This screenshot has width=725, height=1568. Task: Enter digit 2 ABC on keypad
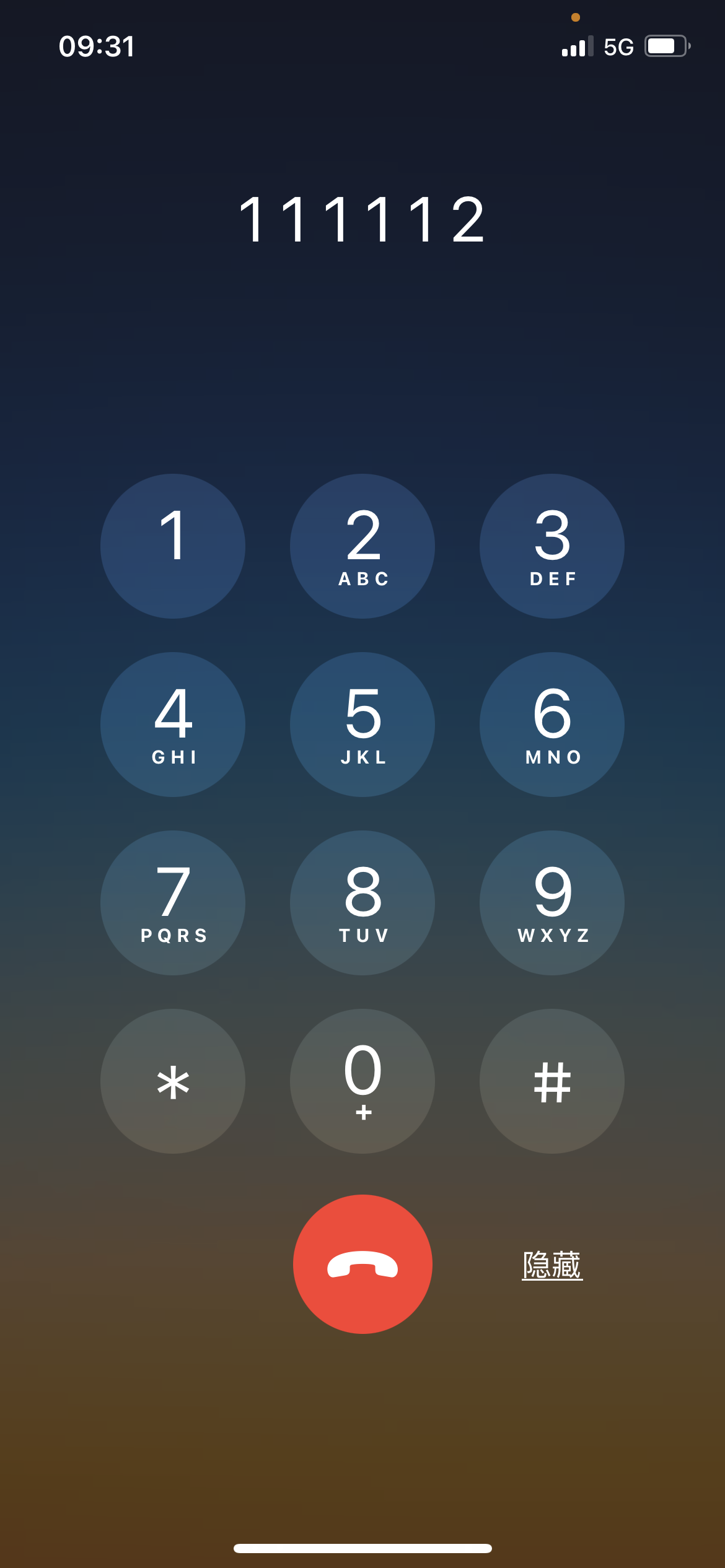point(362,546)
